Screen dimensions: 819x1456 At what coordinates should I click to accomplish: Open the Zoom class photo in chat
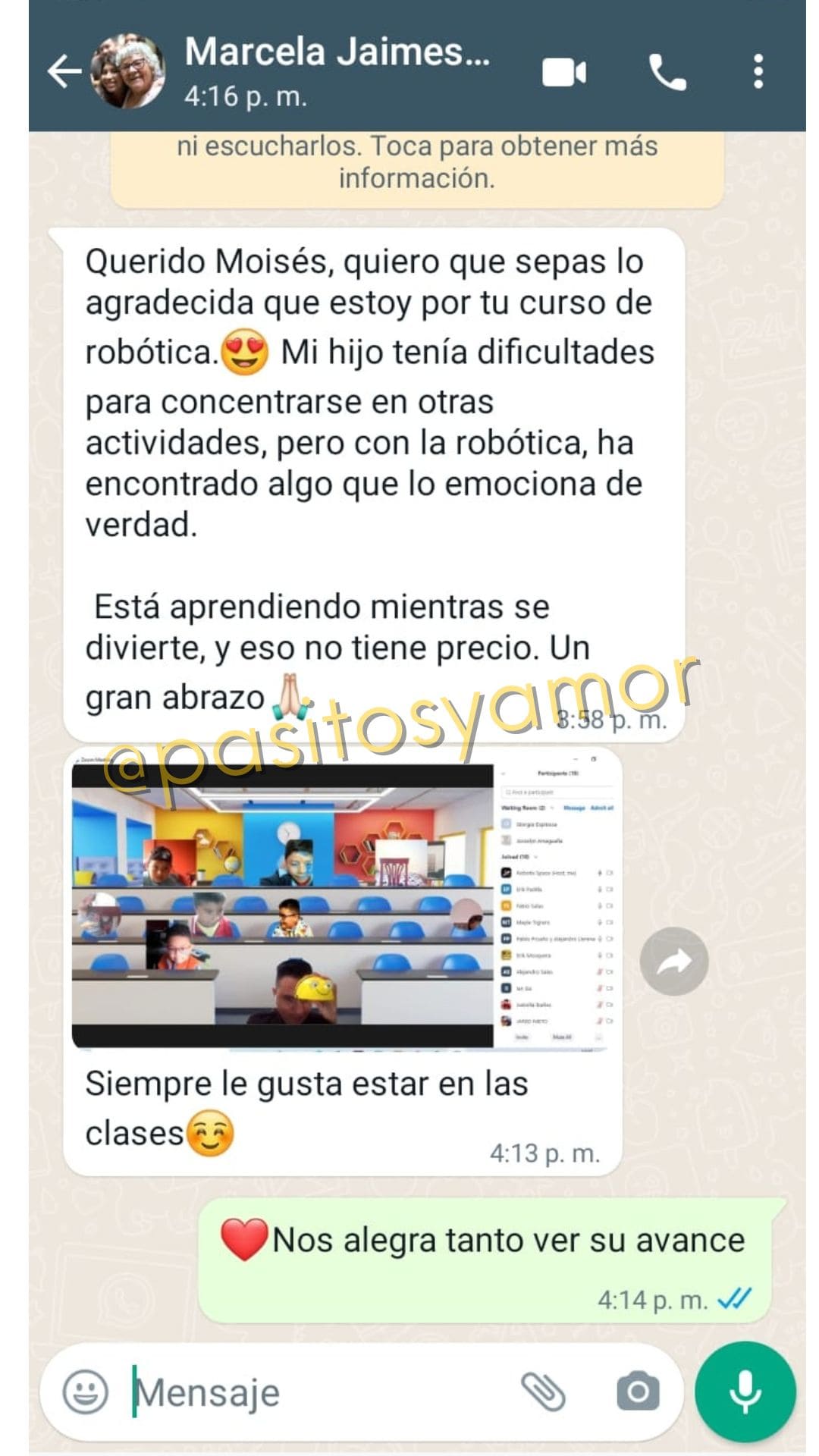(x=341, y=902)
